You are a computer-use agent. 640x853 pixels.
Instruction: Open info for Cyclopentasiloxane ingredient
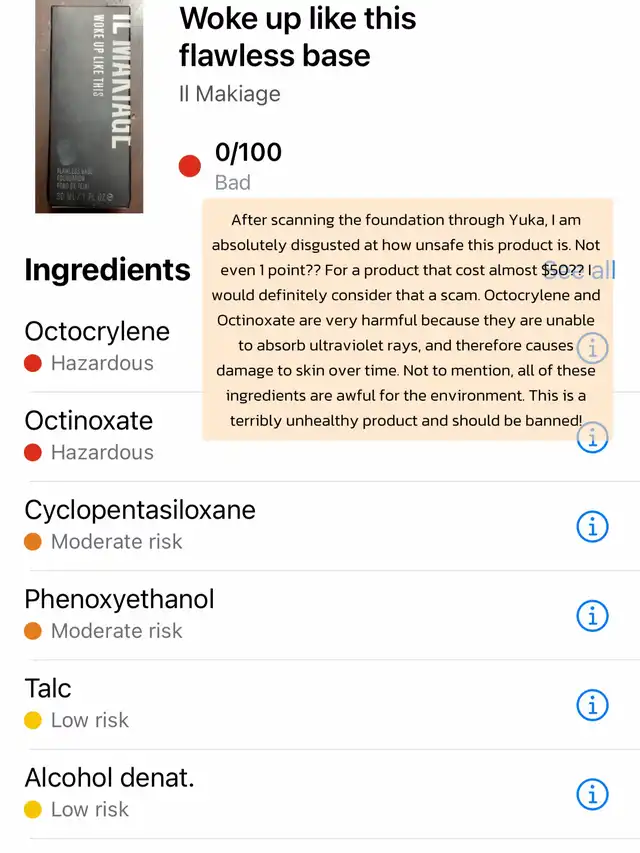tap(593, 526)
